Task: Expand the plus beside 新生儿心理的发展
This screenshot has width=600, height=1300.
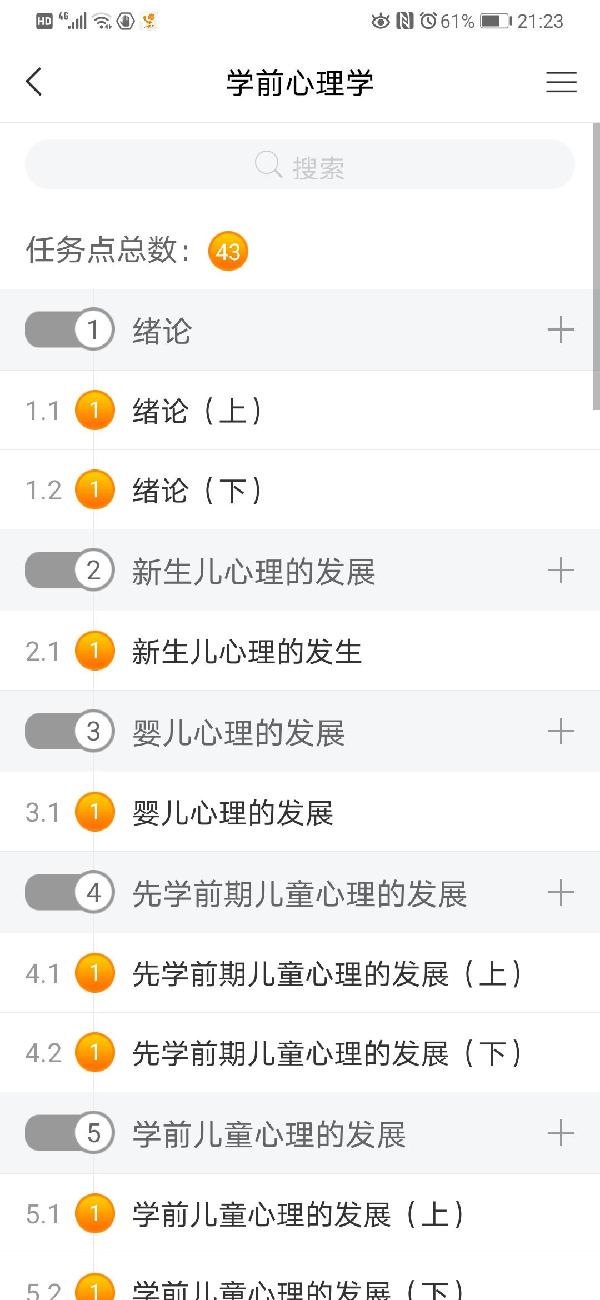Action: [x=561, y=571]
